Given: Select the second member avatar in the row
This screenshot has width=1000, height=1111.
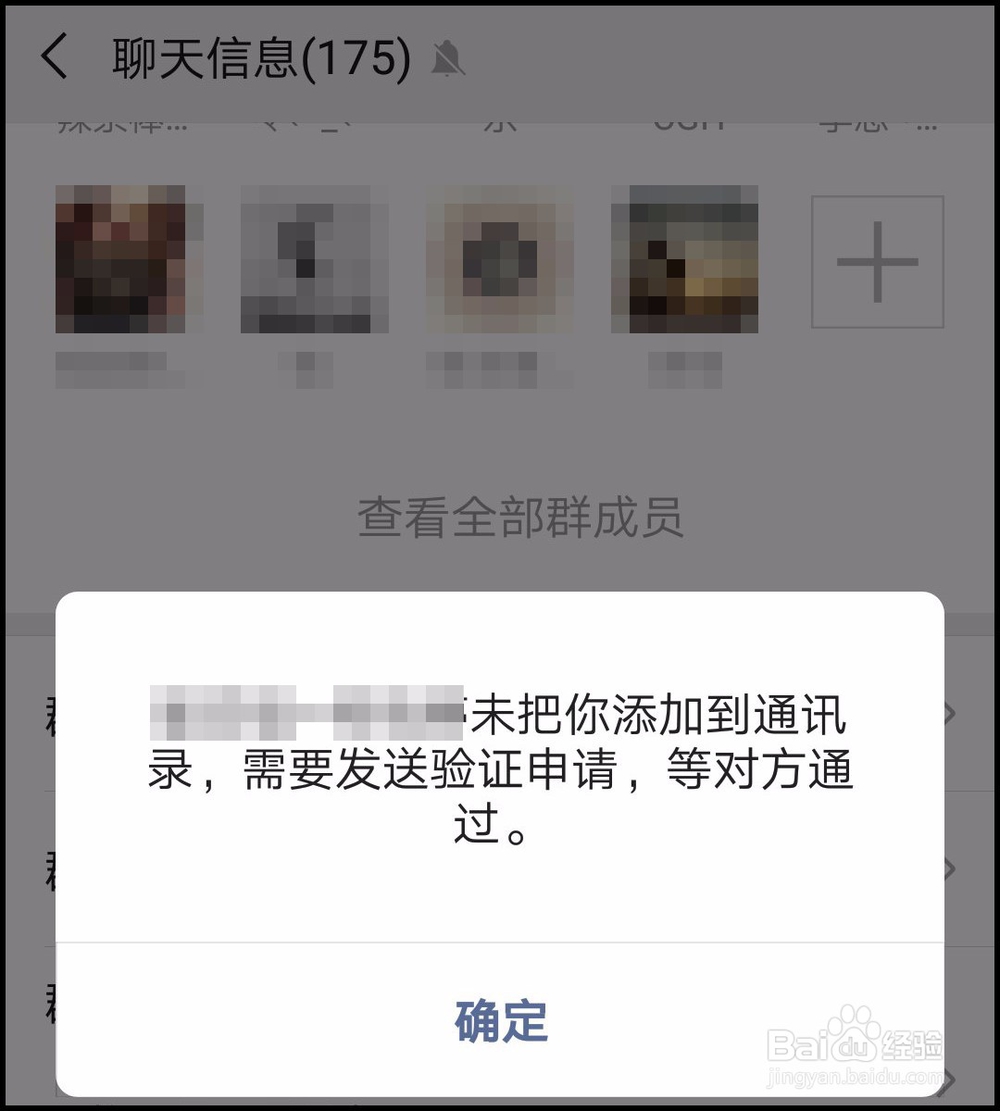Looking at the screenshot, I should coord(312,260).
